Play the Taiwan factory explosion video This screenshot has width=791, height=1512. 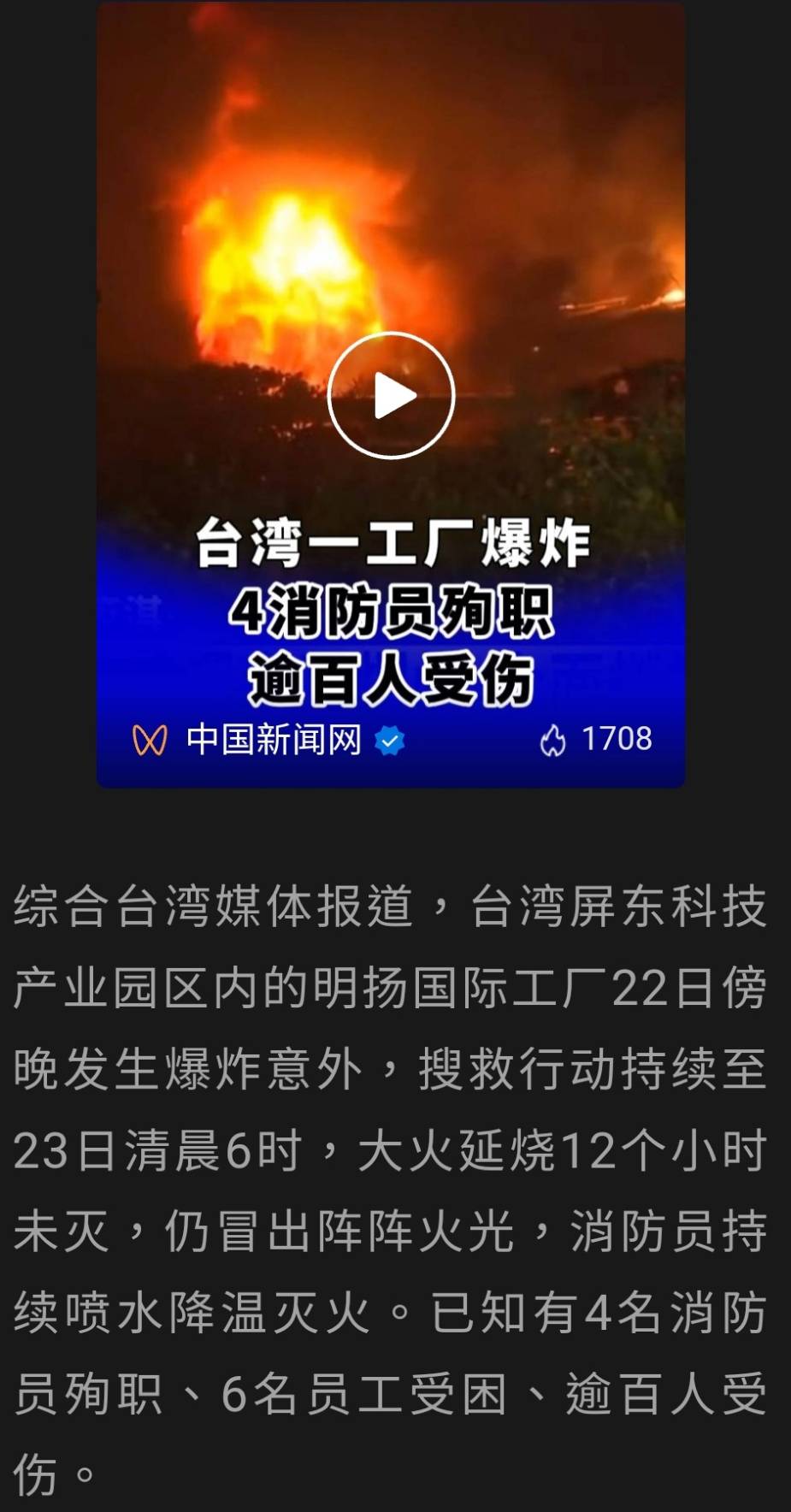(x=392, y=396)
